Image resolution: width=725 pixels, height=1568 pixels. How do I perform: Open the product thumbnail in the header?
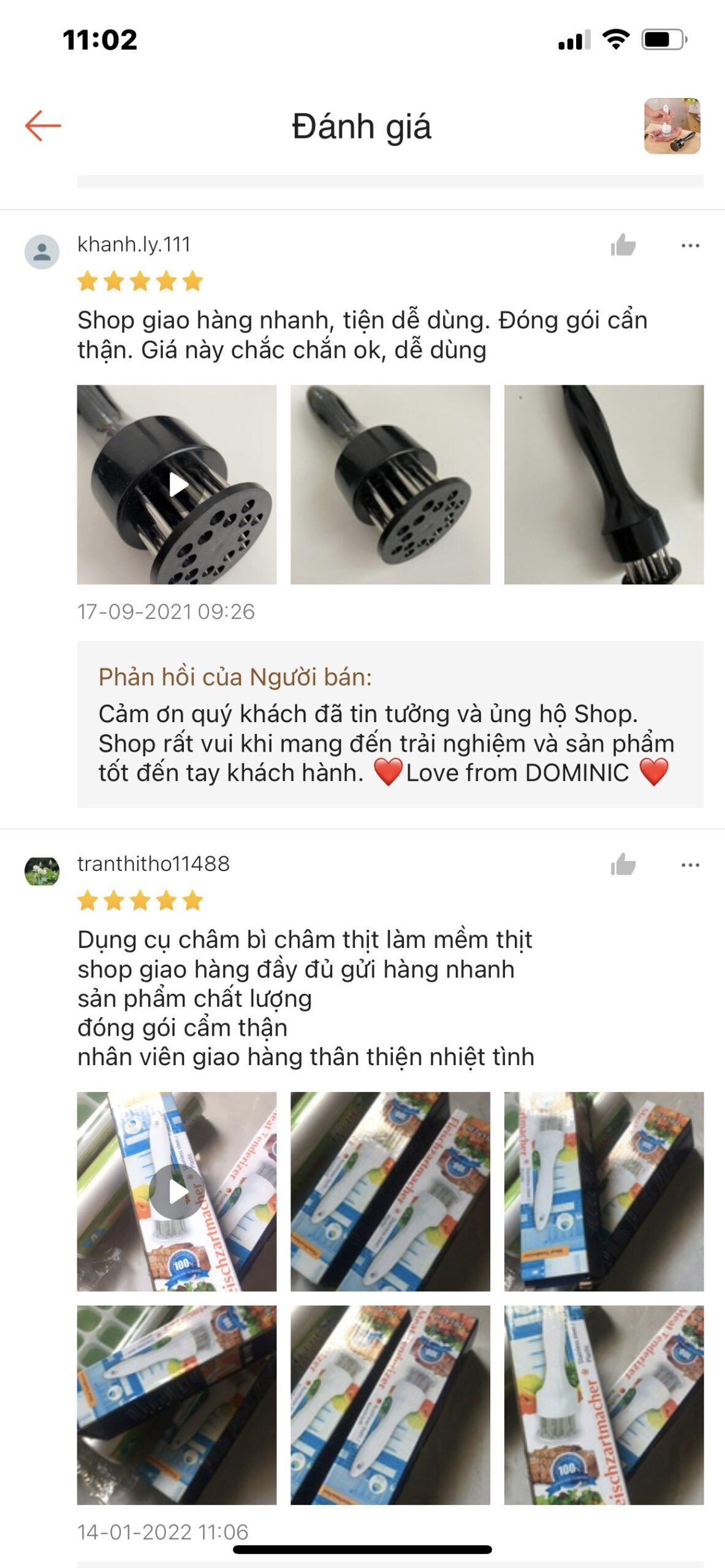point(671,126)
